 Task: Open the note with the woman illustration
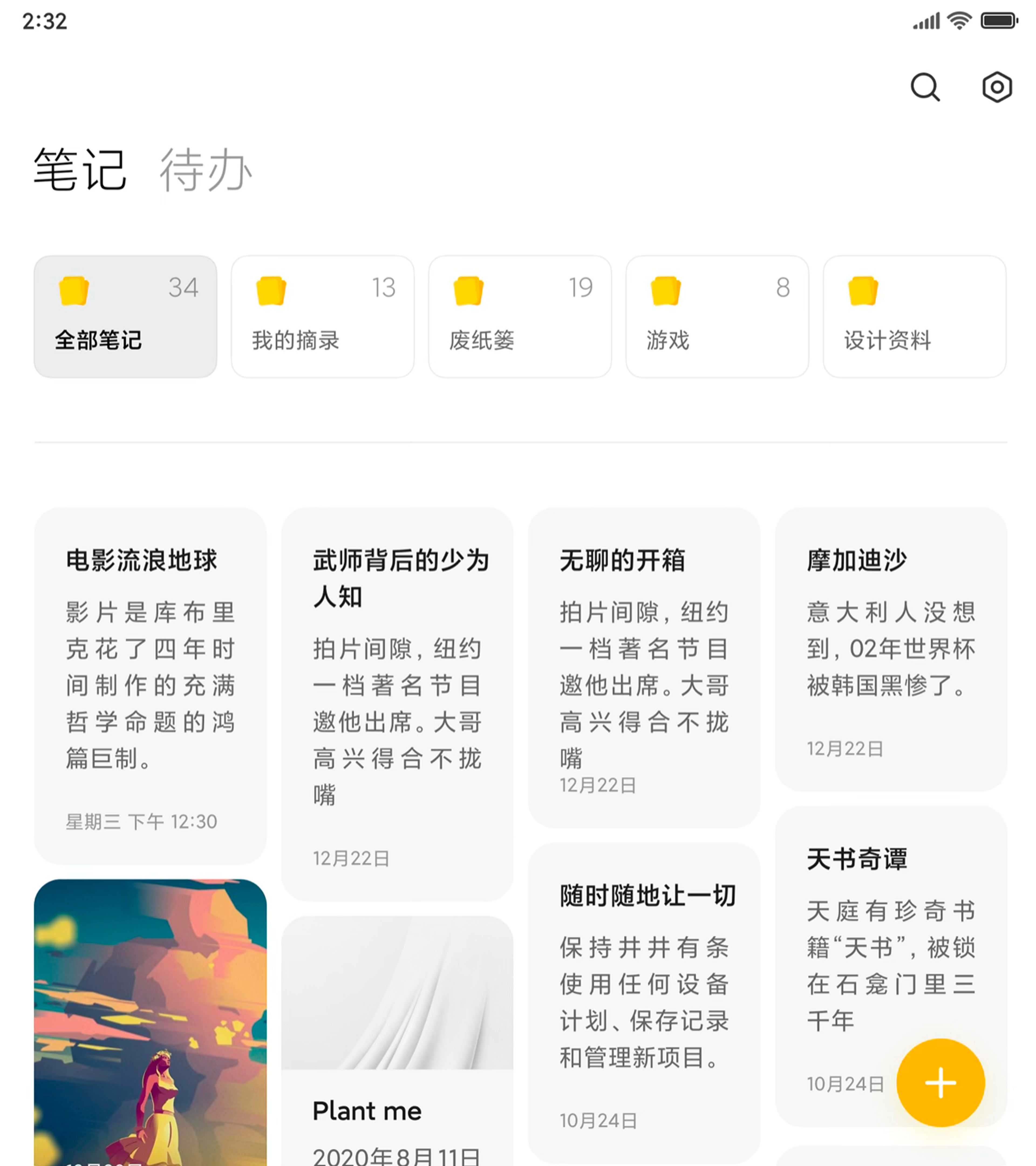point(151,1021)
